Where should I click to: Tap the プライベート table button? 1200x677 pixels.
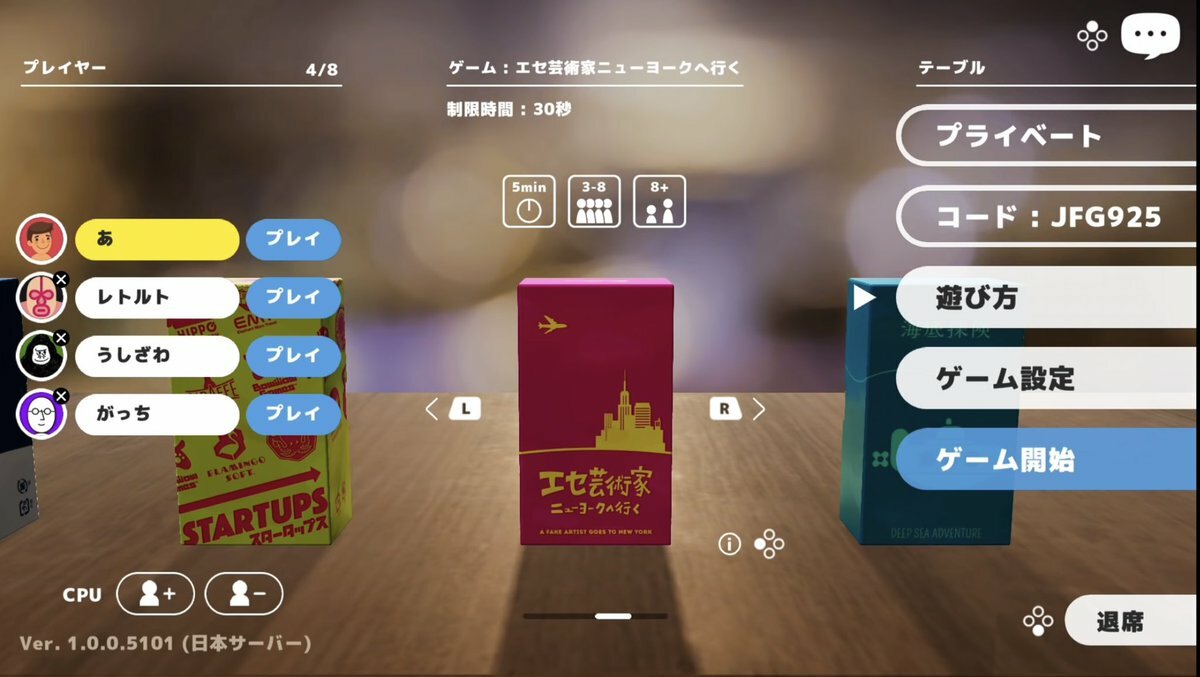(1045, 135)
